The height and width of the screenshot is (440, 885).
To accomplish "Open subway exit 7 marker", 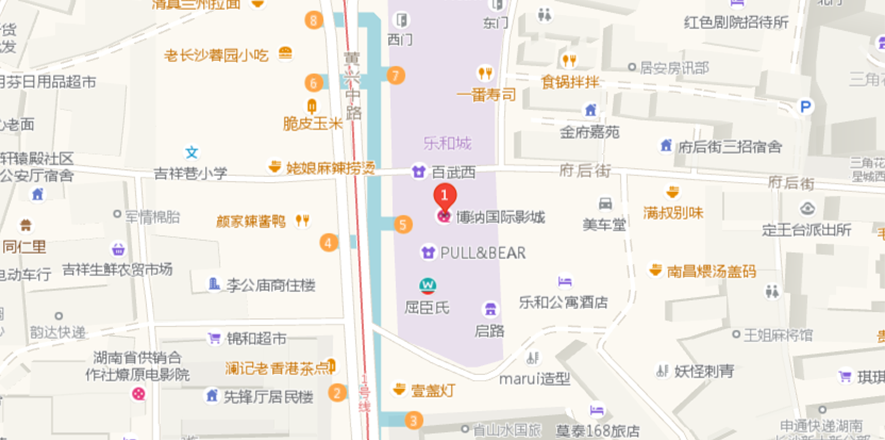I will [396, 75].
